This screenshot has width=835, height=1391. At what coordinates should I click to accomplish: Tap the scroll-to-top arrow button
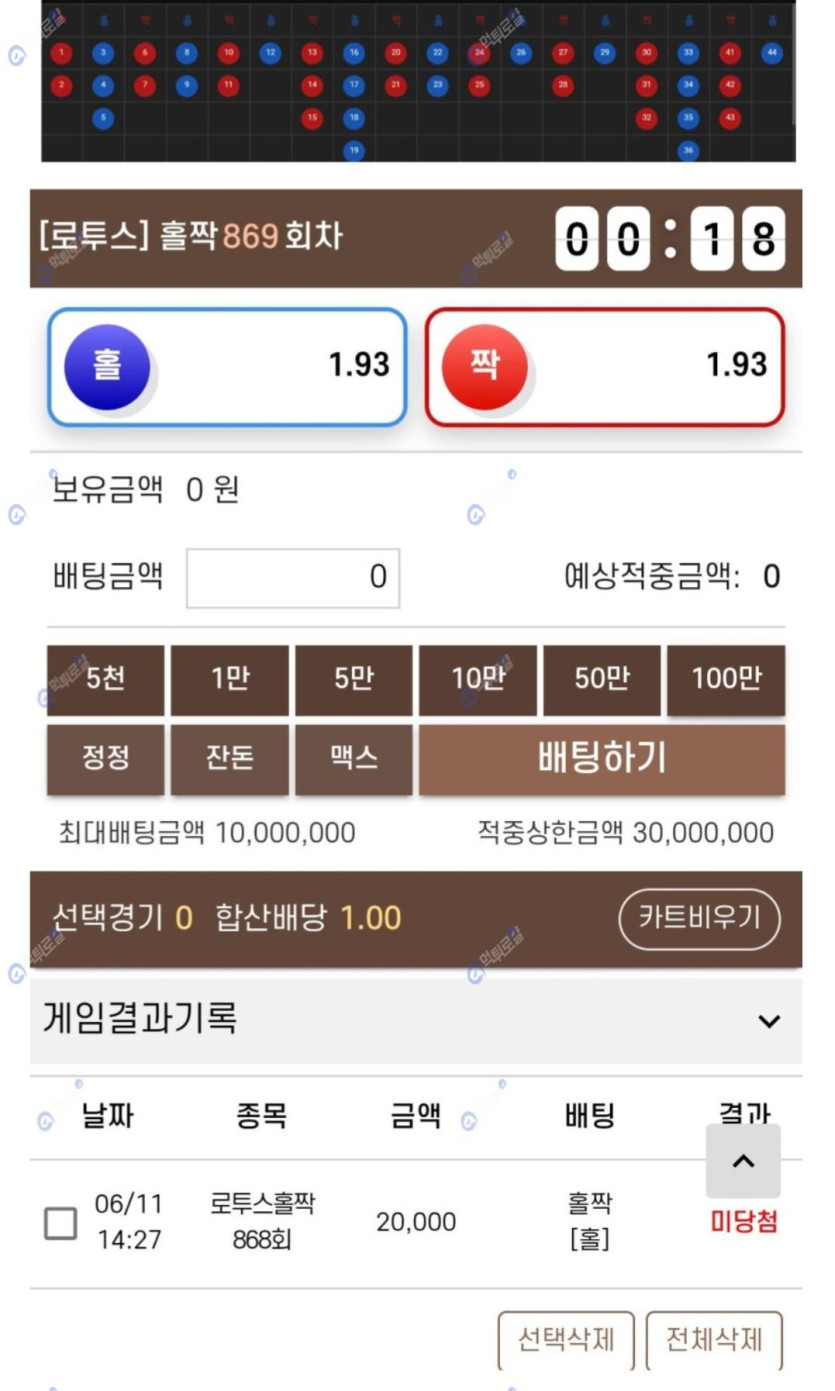click(743, 1161)
